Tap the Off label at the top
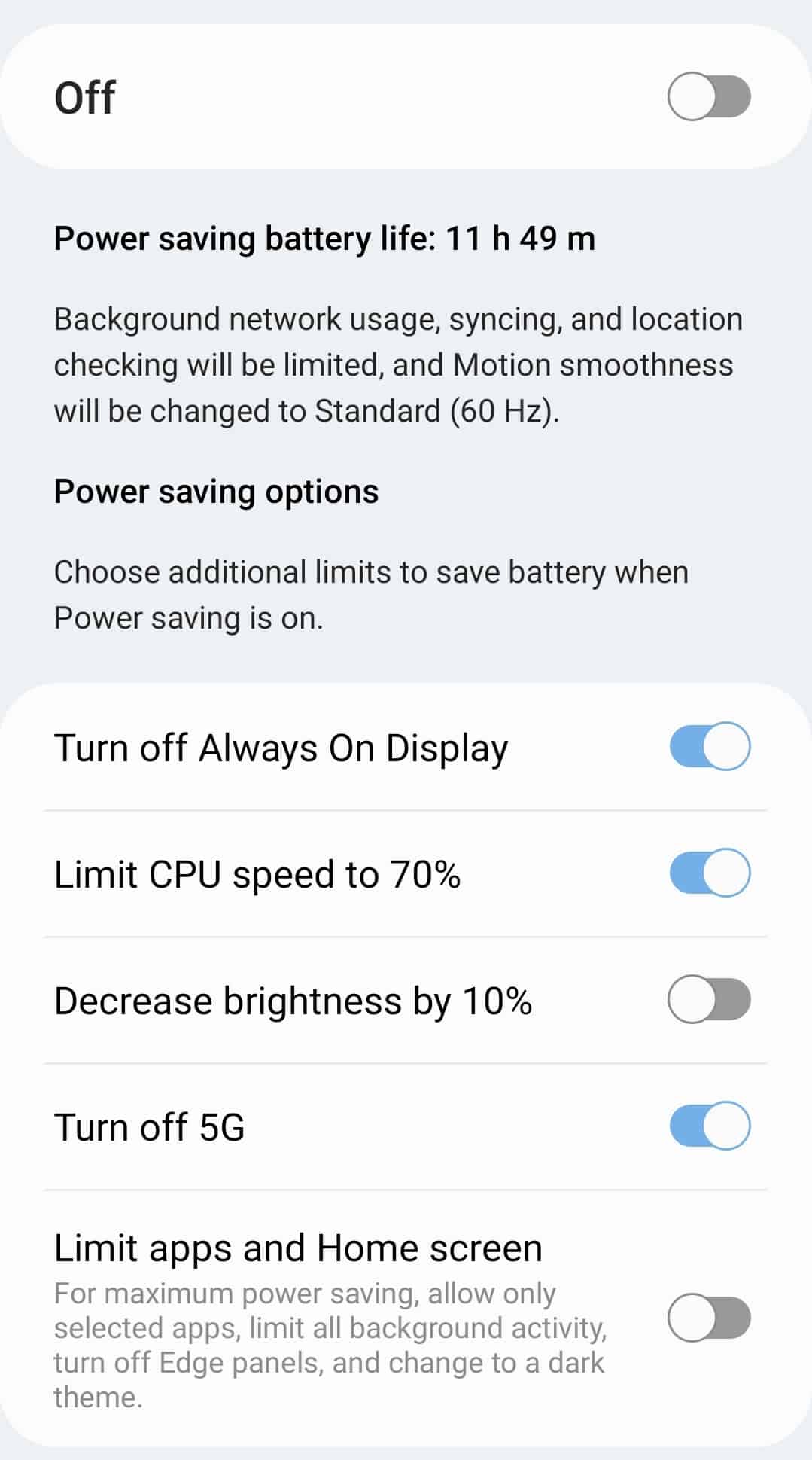 point(85,96)
